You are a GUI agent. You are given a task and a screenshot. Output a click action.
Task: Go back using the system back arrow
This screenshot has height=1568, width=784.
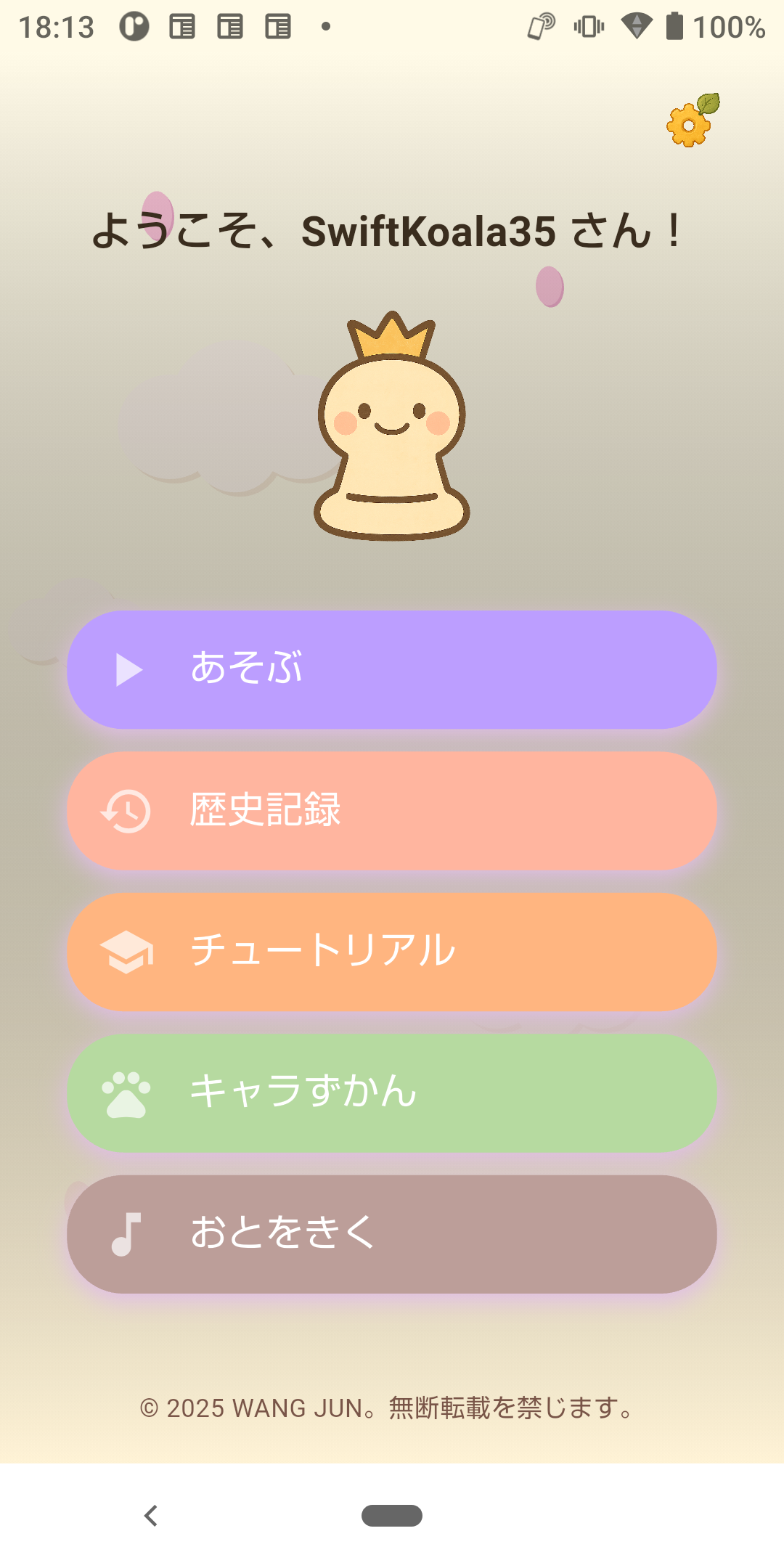[x=151, y=1516]
